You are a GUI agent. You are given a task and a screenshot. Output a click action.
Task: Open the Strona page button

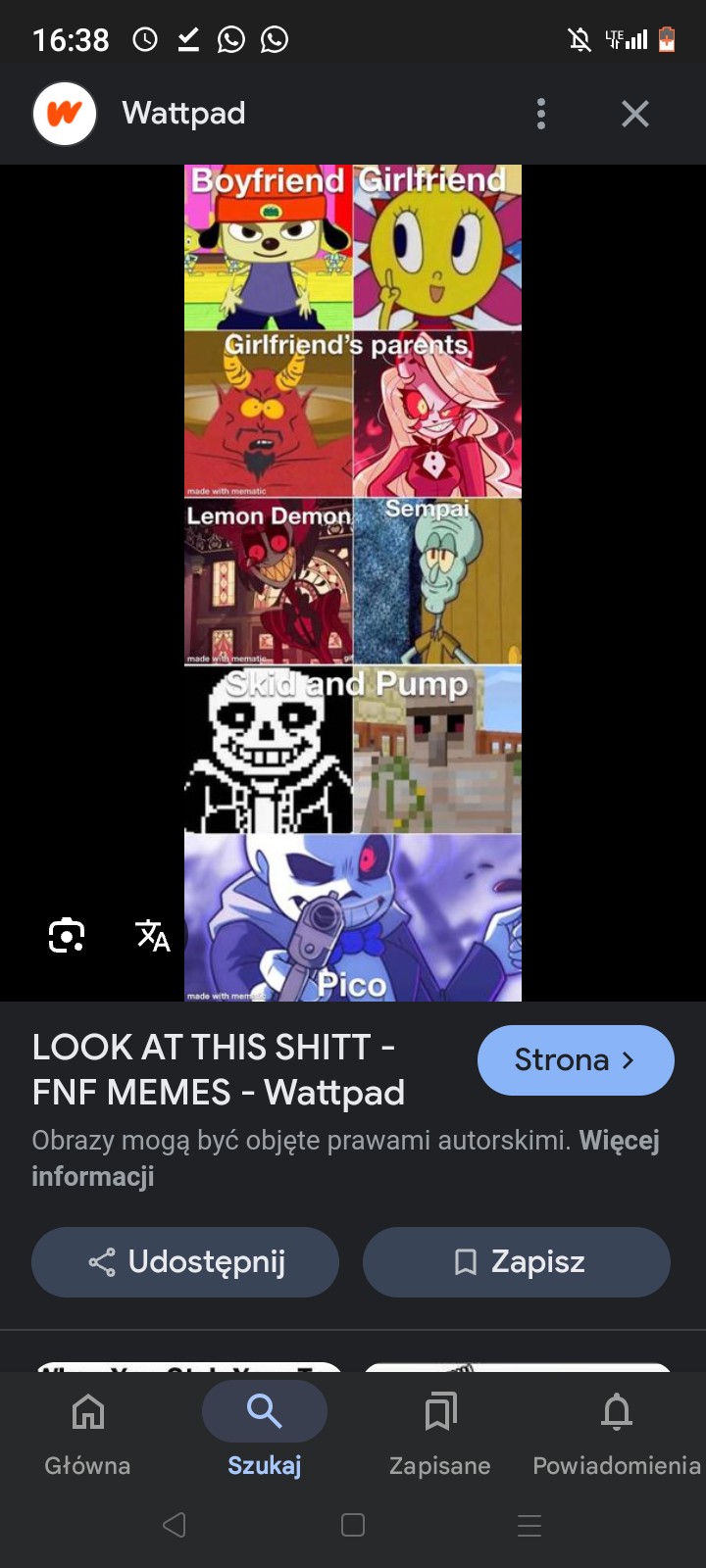[x=576, y=1060]
